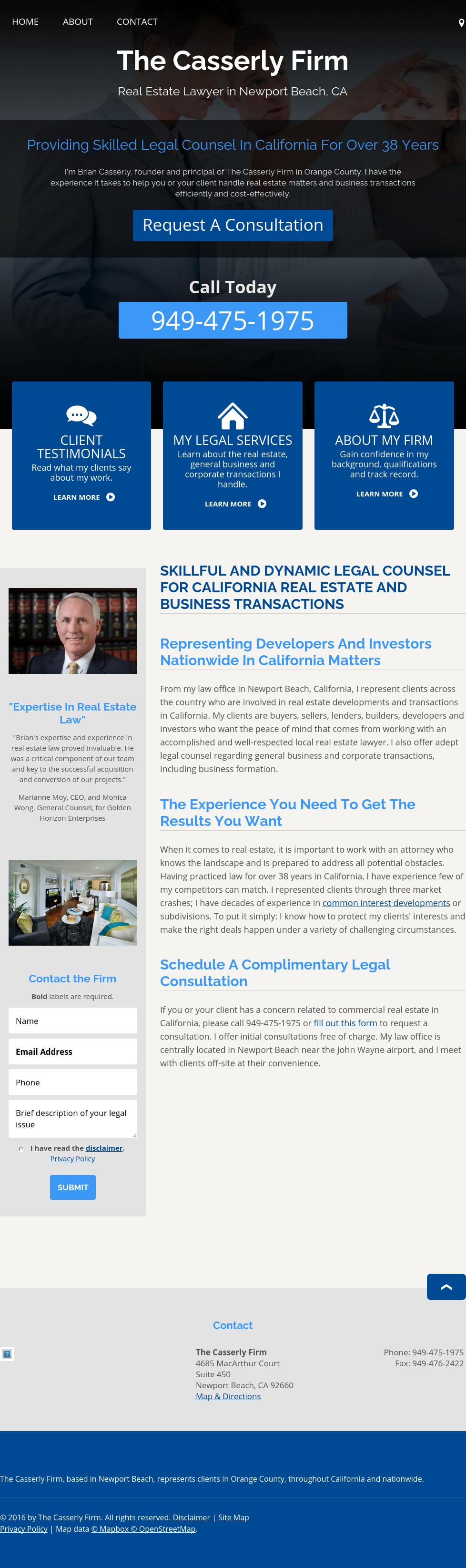Open the CONTACT page
The width and height of the screenshot is (466, 1568).
[137, 22]
